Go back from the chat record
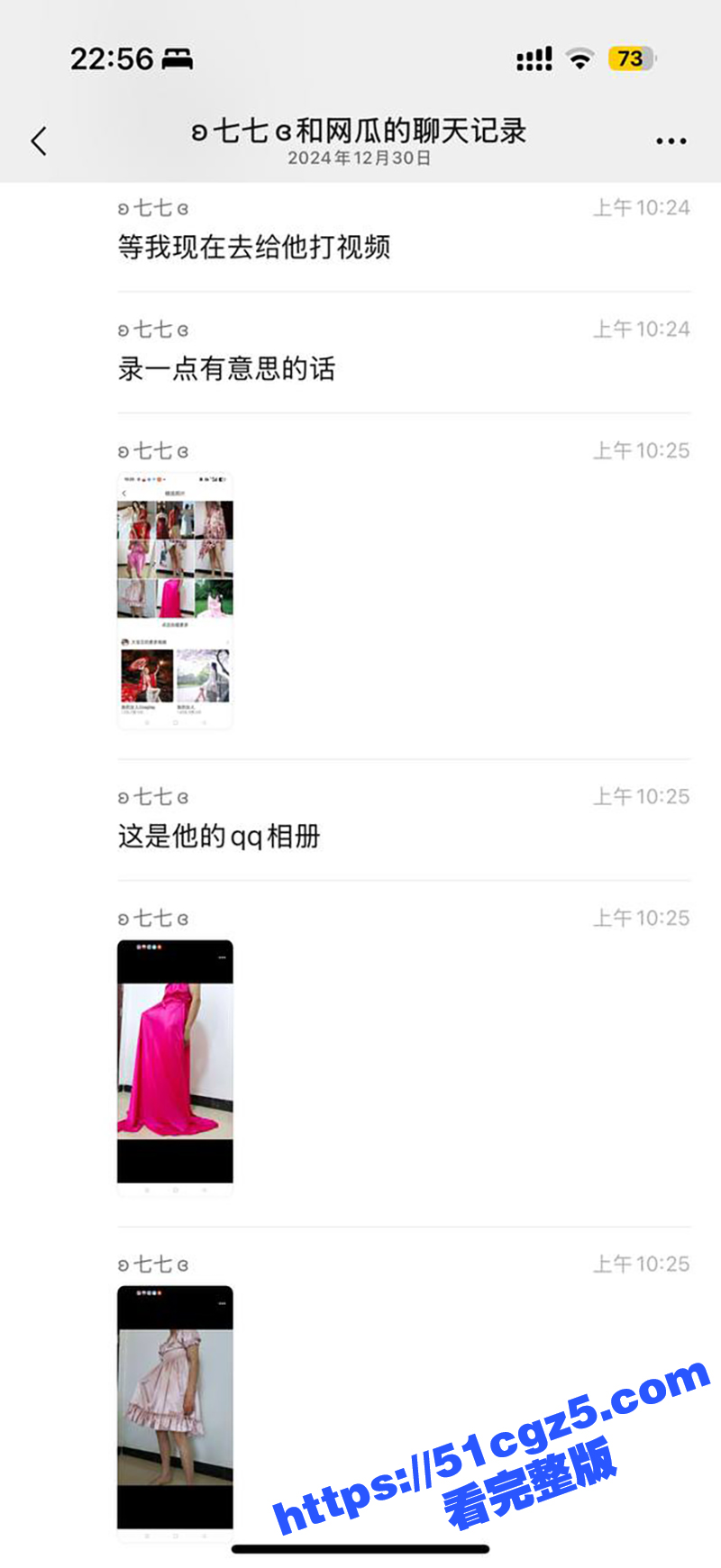 tap(39, 140)
